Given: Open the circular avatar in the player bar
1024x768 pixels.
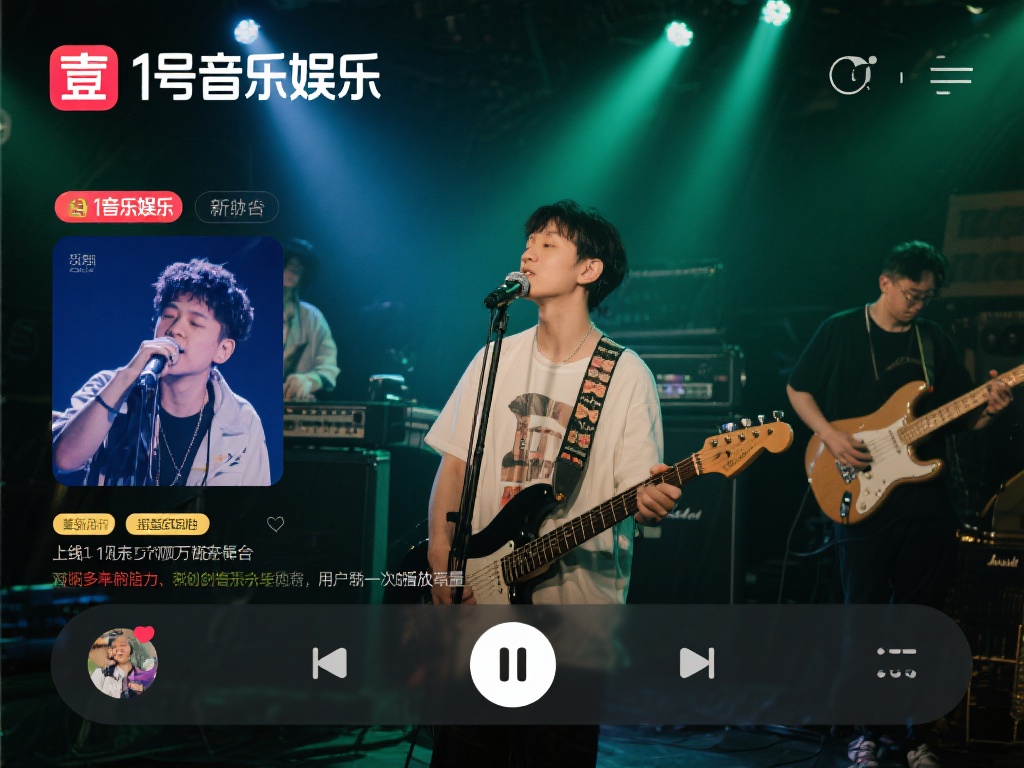Looking at the screenshot, I should coord(123,663).
